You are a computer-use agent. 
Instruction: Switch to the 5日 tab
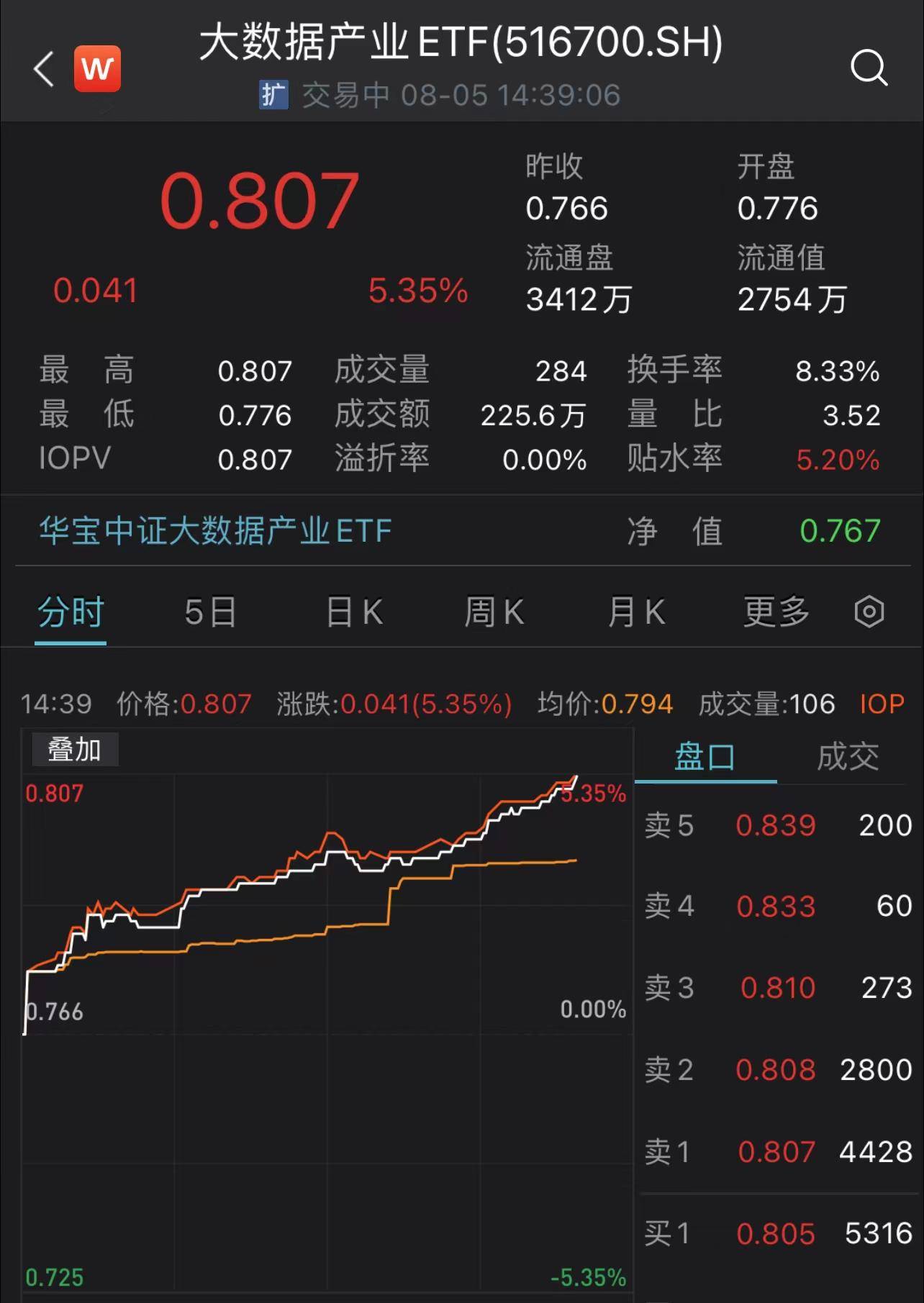click(x=210, y=611)
